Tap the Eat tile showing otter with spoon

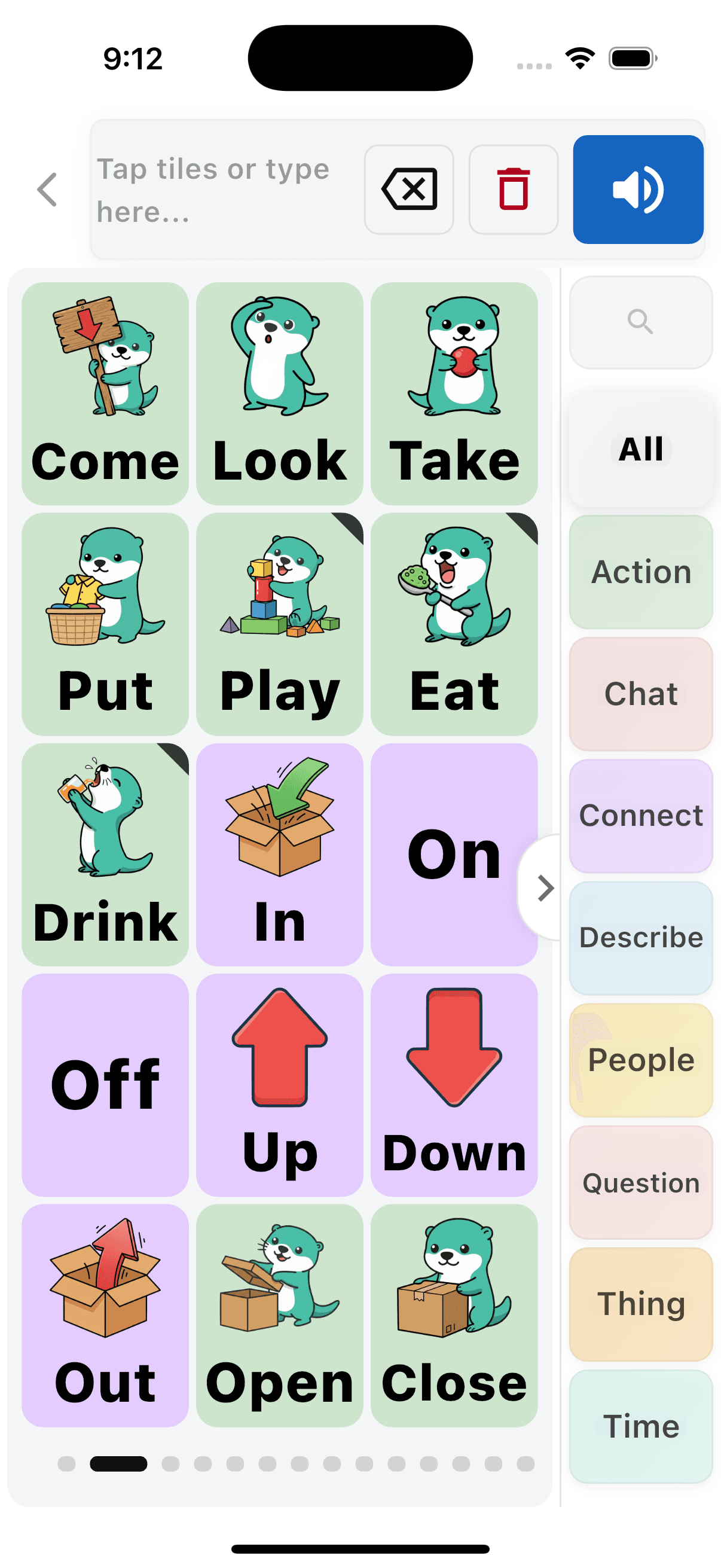click(x=454, y=623)
